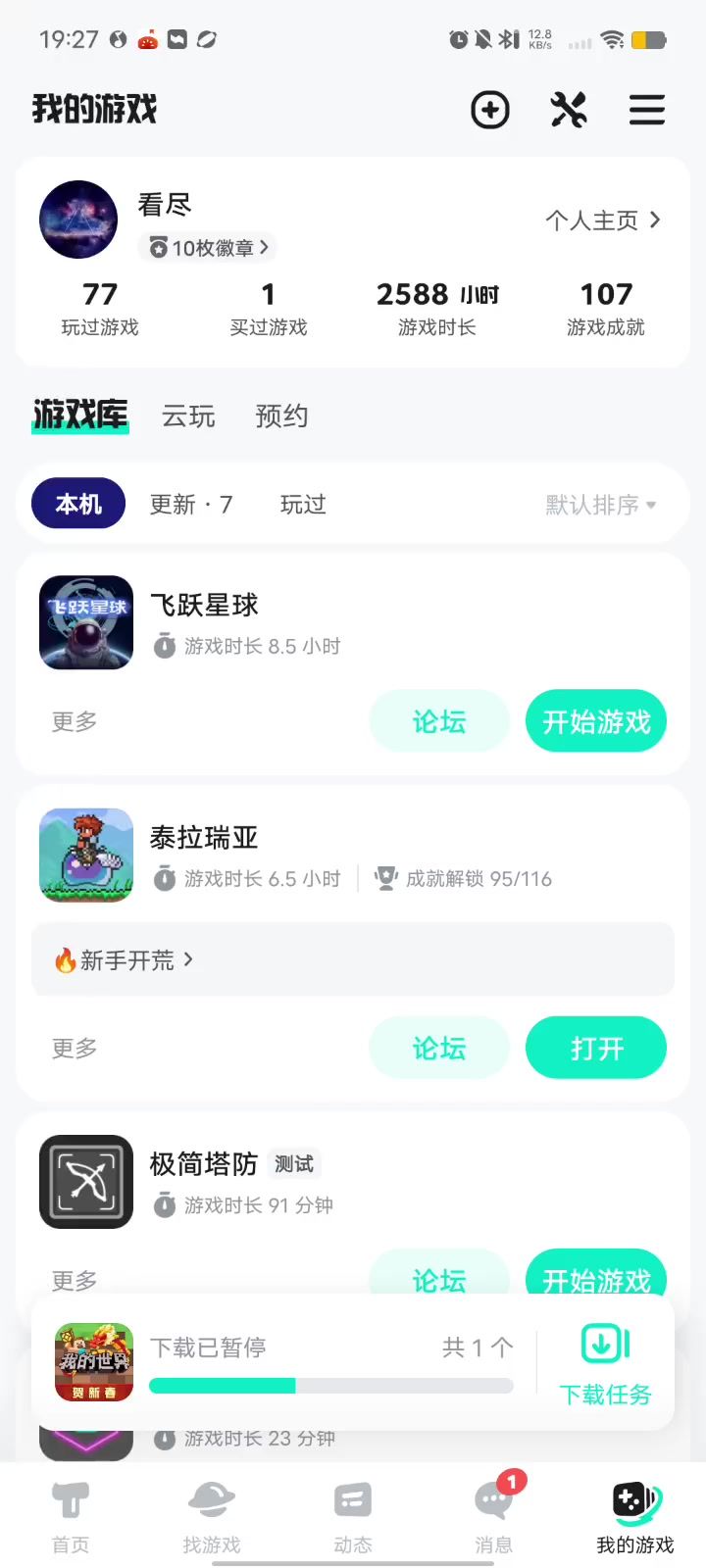Open the 论坛 for 飞跃星球
This screenshot has height=1568, width=706.
click(x=439, y=722)
